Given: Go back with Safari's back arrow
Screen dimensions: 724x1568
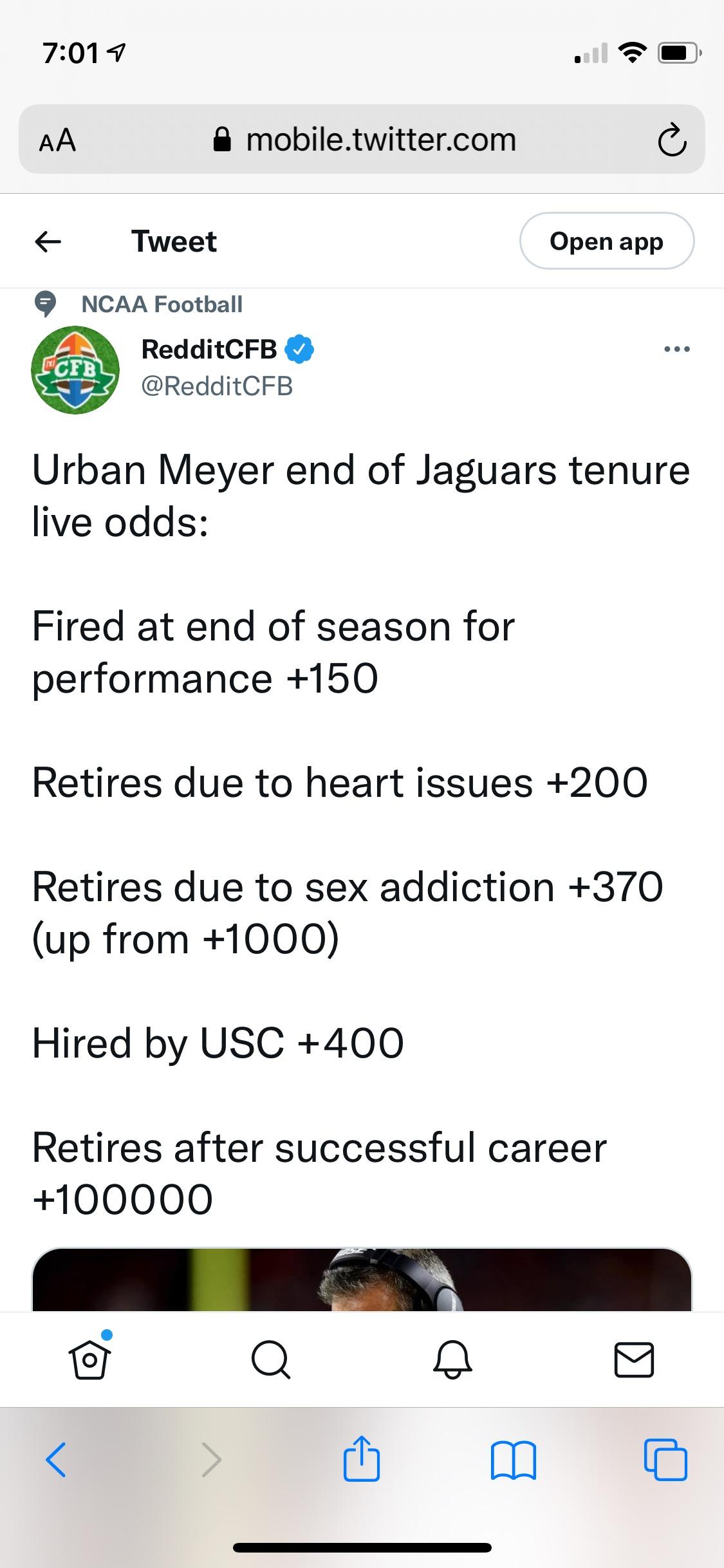Looking at the screenshot, I should pyautogui.click(x=56, y=1459).
